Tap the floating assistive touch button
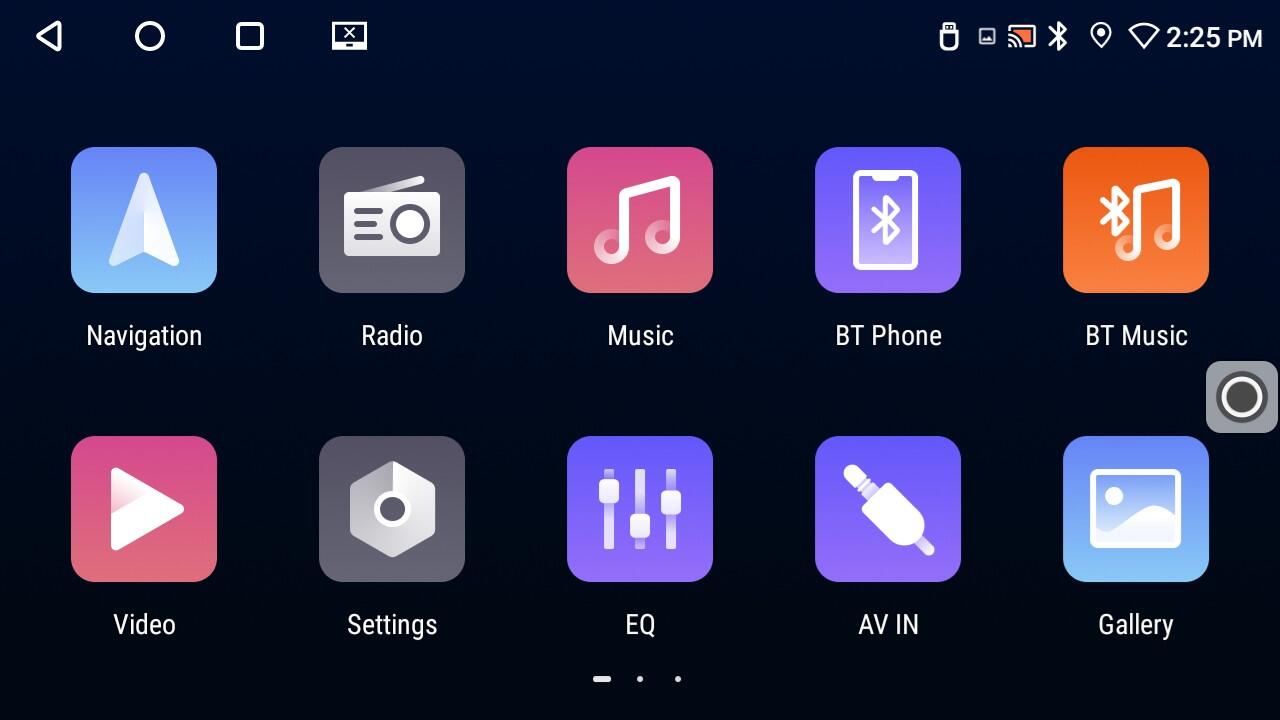 [x=1242, y=397]
